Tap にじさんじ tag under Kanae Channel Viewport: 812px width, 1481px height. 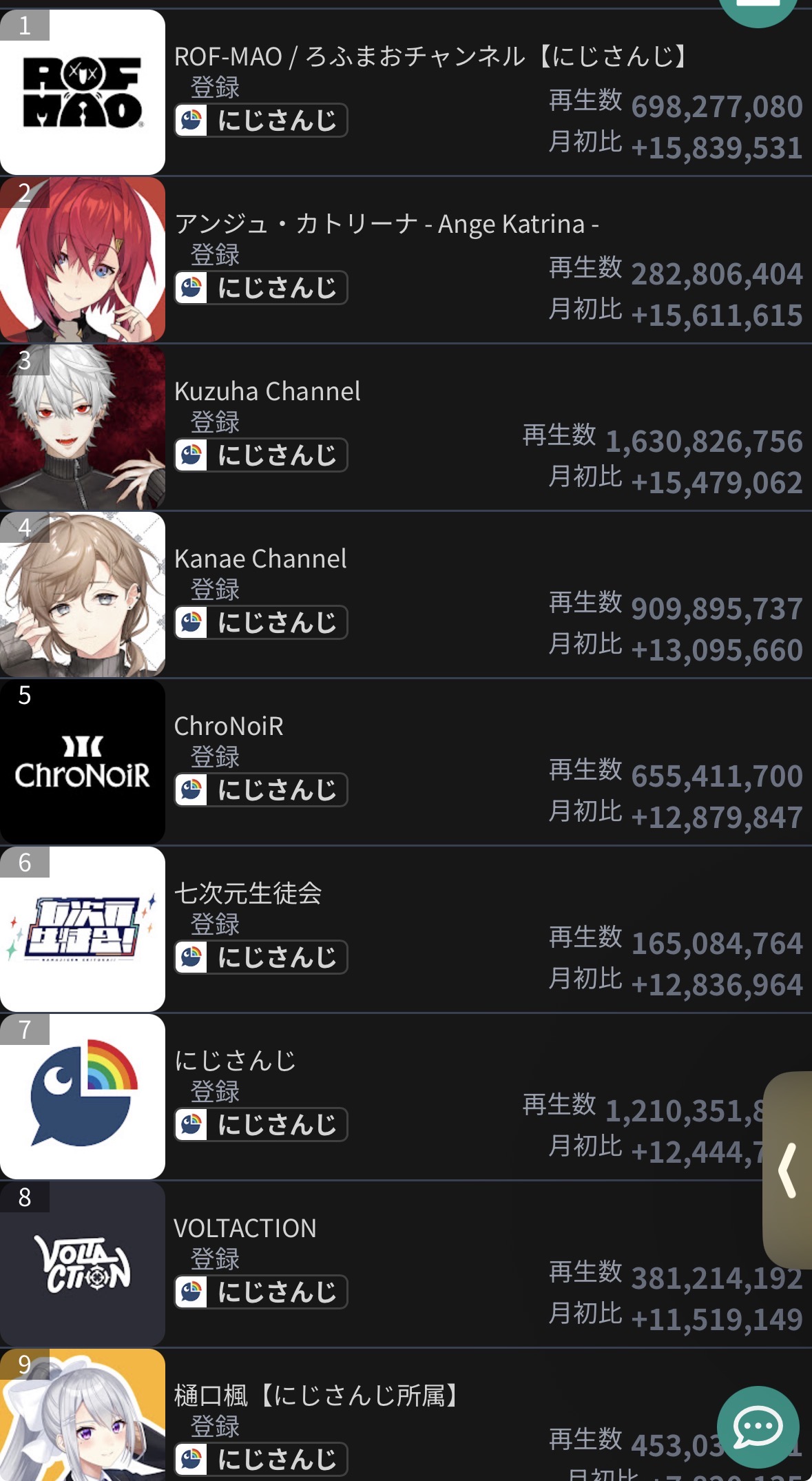(x=262, y=623)
